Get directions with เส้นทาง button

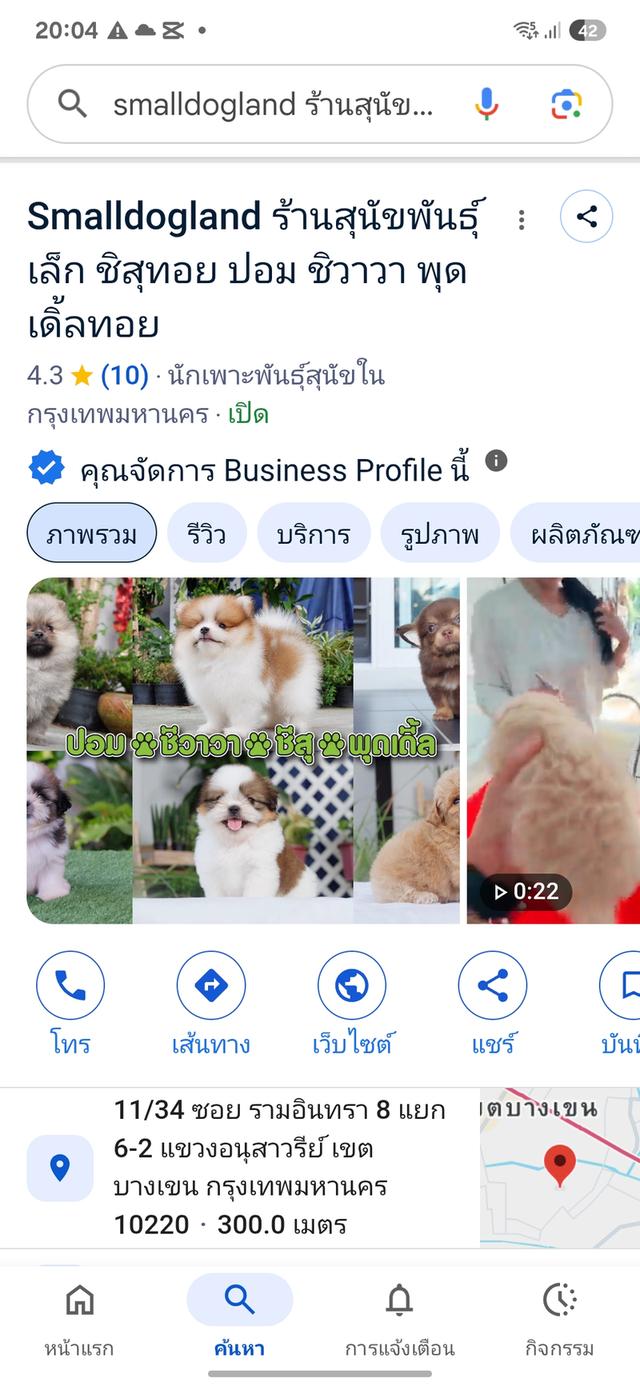[210, 1002]
